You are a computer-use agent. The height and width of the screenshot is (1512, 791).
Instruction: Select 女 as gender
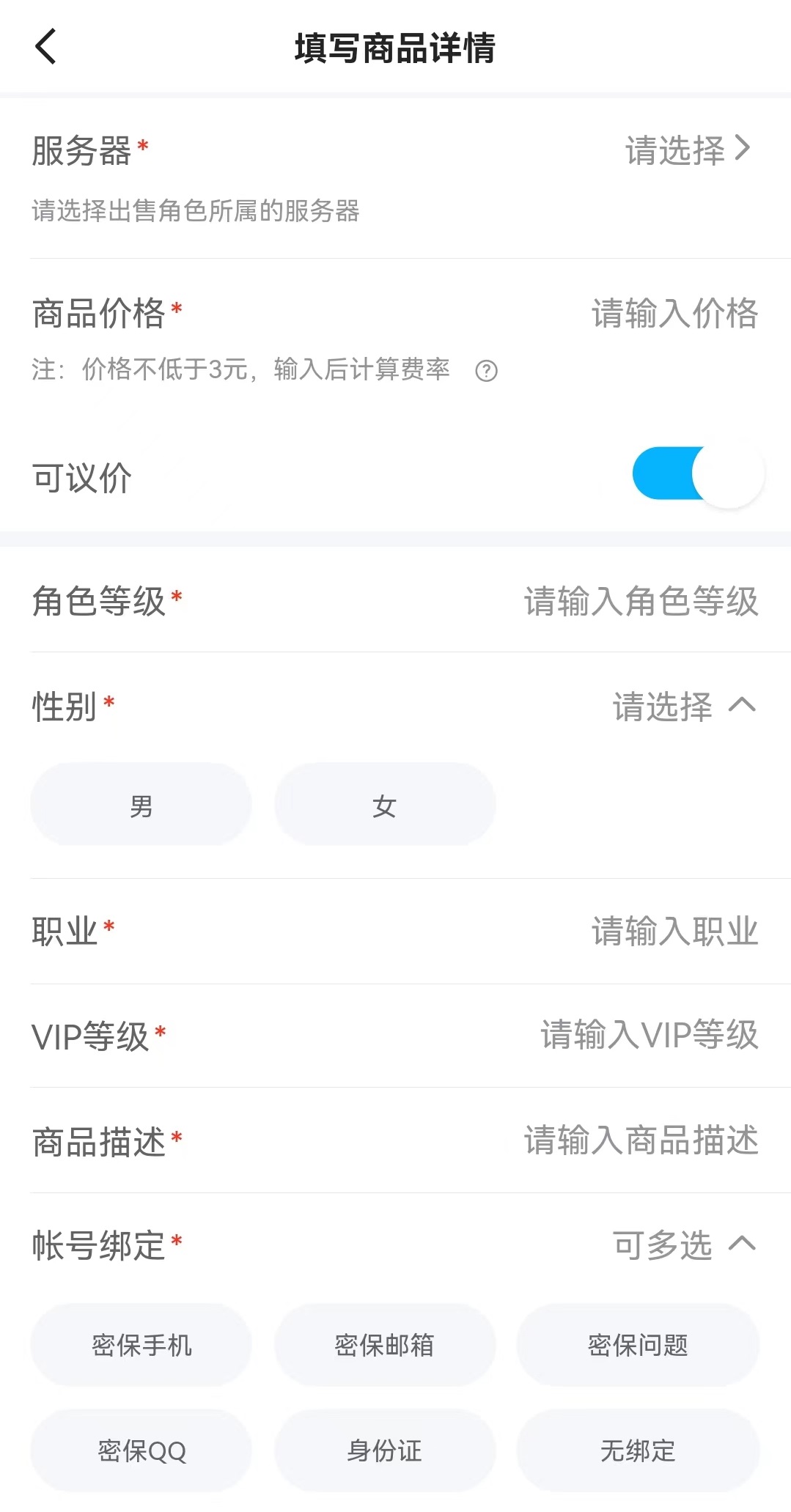tap(384, 806)
